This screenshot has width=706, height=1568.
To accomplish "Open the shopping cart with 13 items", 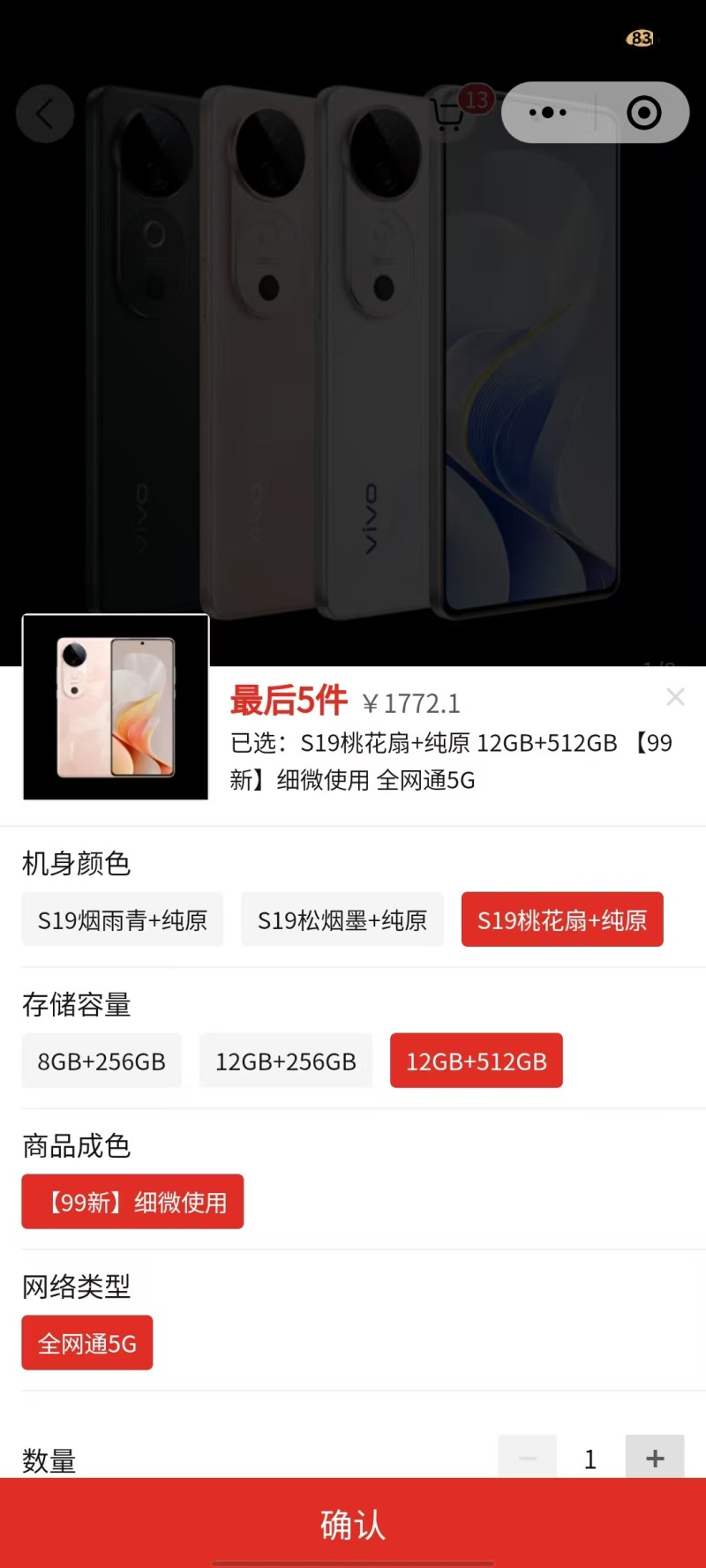I will (x=450, y=113).
